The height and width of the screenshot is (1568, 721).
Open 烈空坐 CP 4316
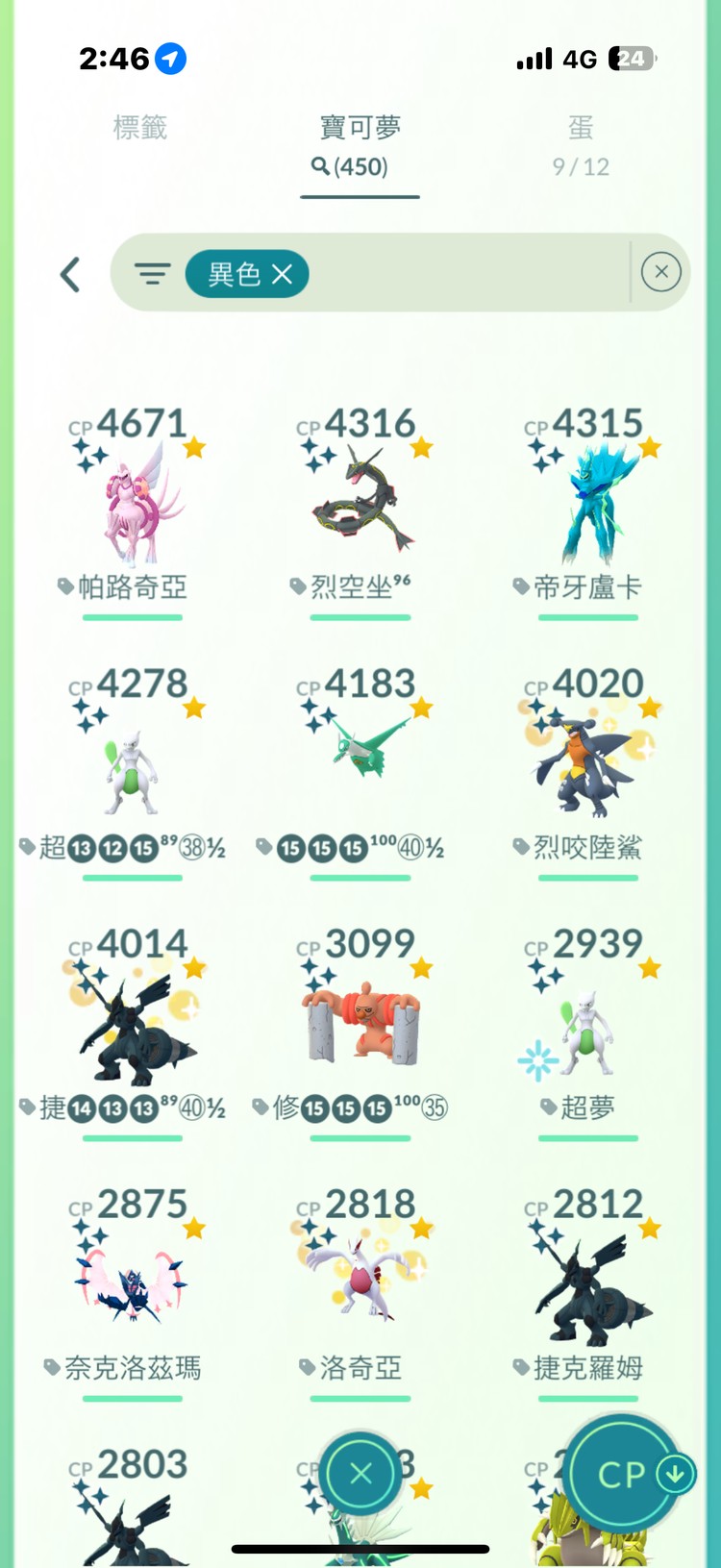pos(360,505)
